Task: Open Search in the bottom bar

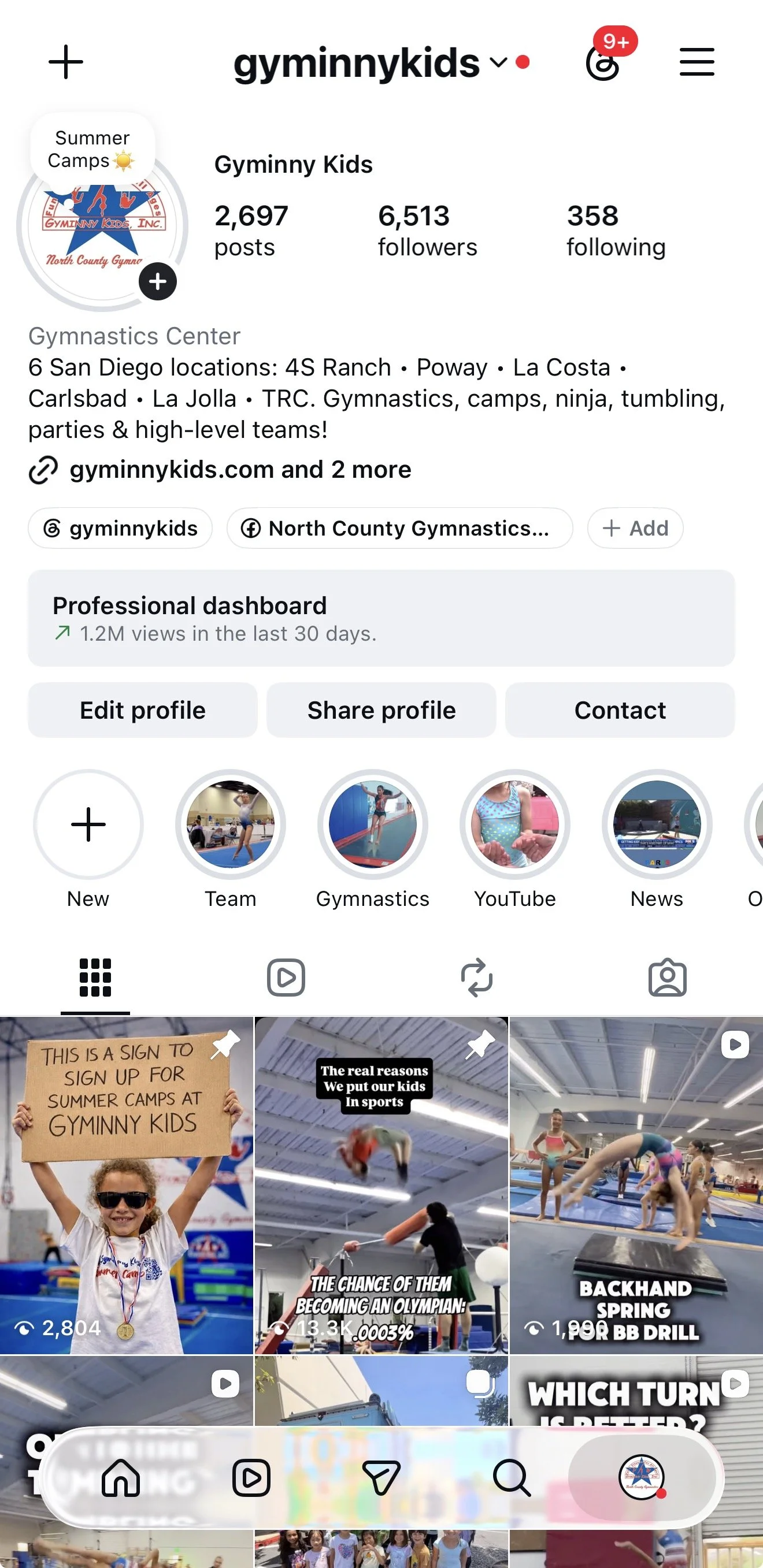Action: pos(511,1478)
